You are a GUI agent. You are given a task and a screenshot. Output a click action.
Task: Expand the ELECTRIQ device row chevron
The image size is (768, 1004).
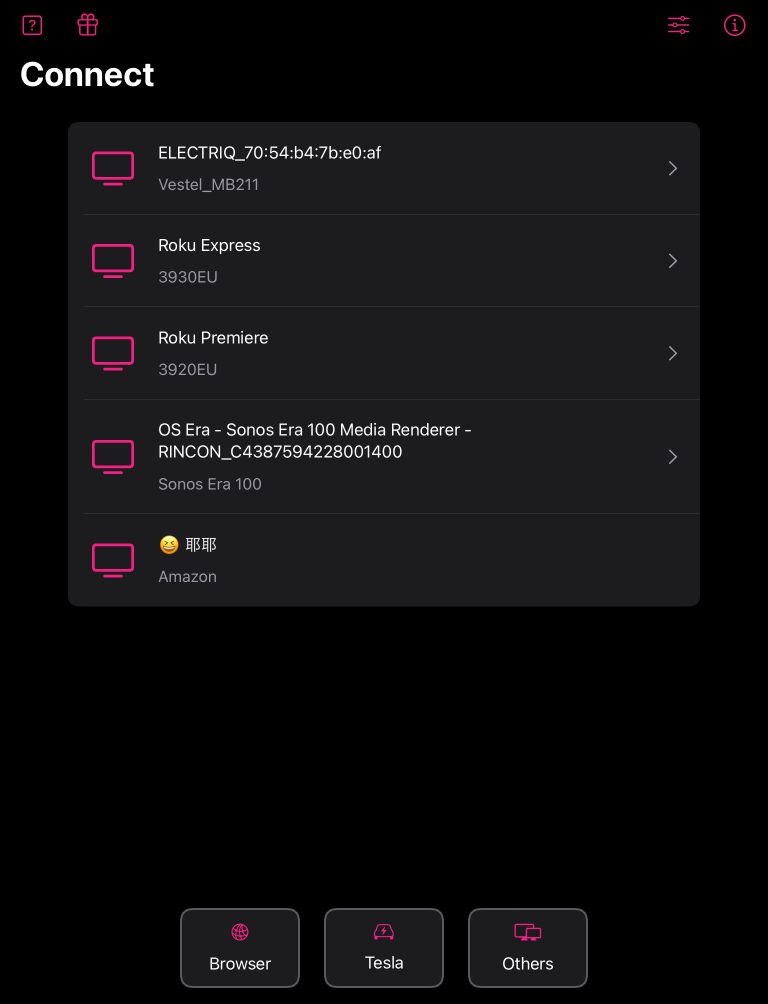click(x=672, y=168)
